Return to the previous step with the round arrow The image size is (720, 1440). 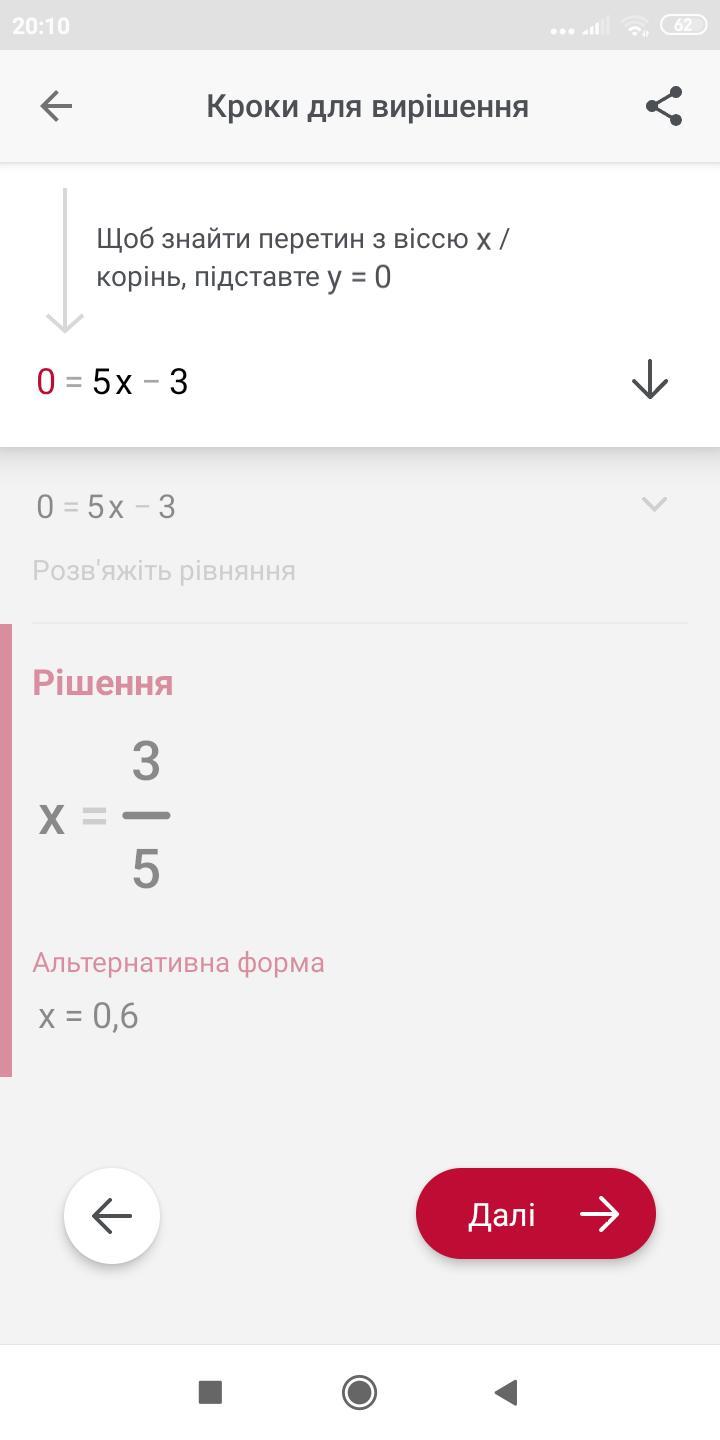coord(112,1216)
